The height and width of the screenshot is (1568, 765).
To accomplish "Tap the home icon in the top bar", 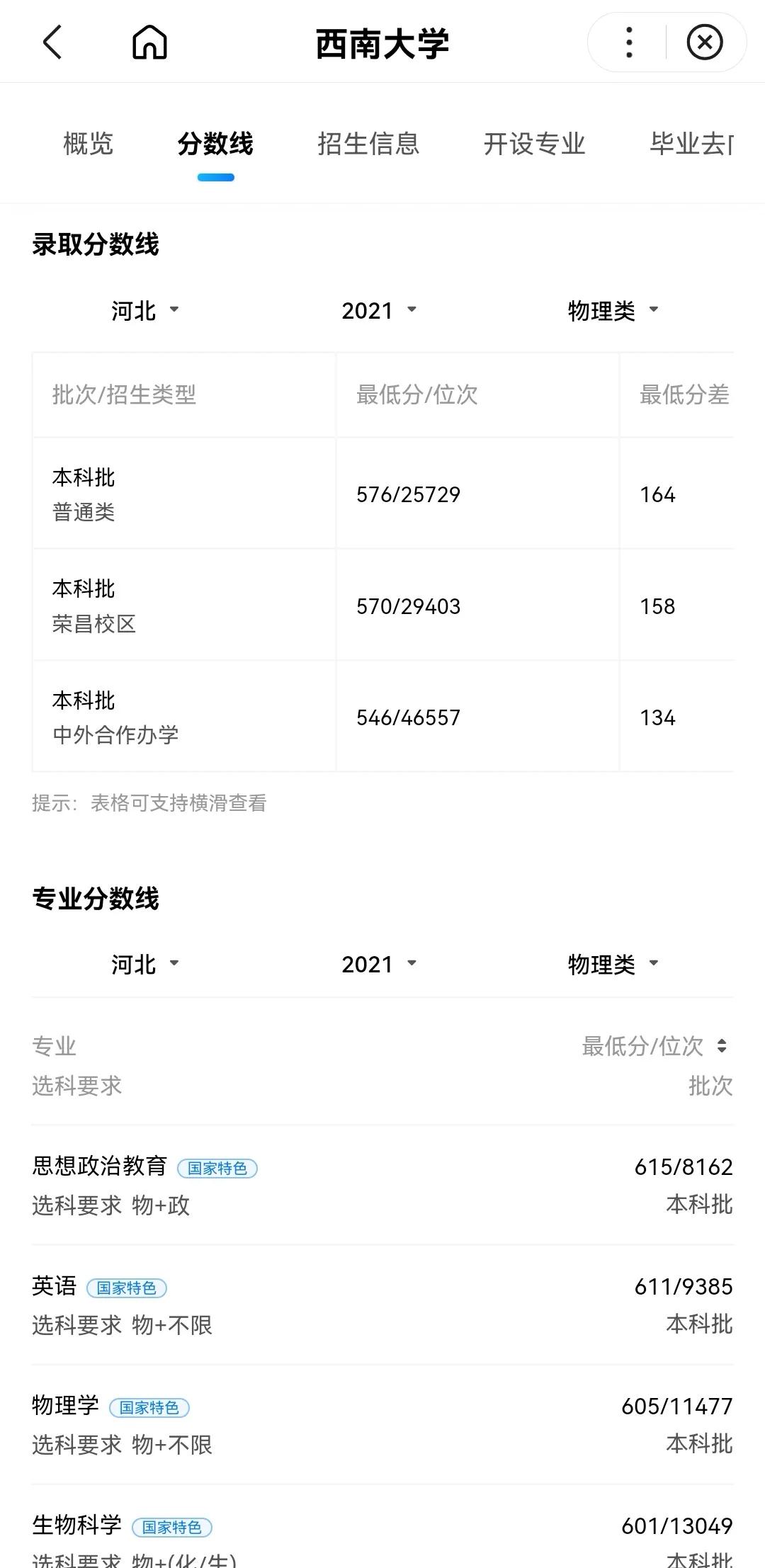I will [149, 42].
